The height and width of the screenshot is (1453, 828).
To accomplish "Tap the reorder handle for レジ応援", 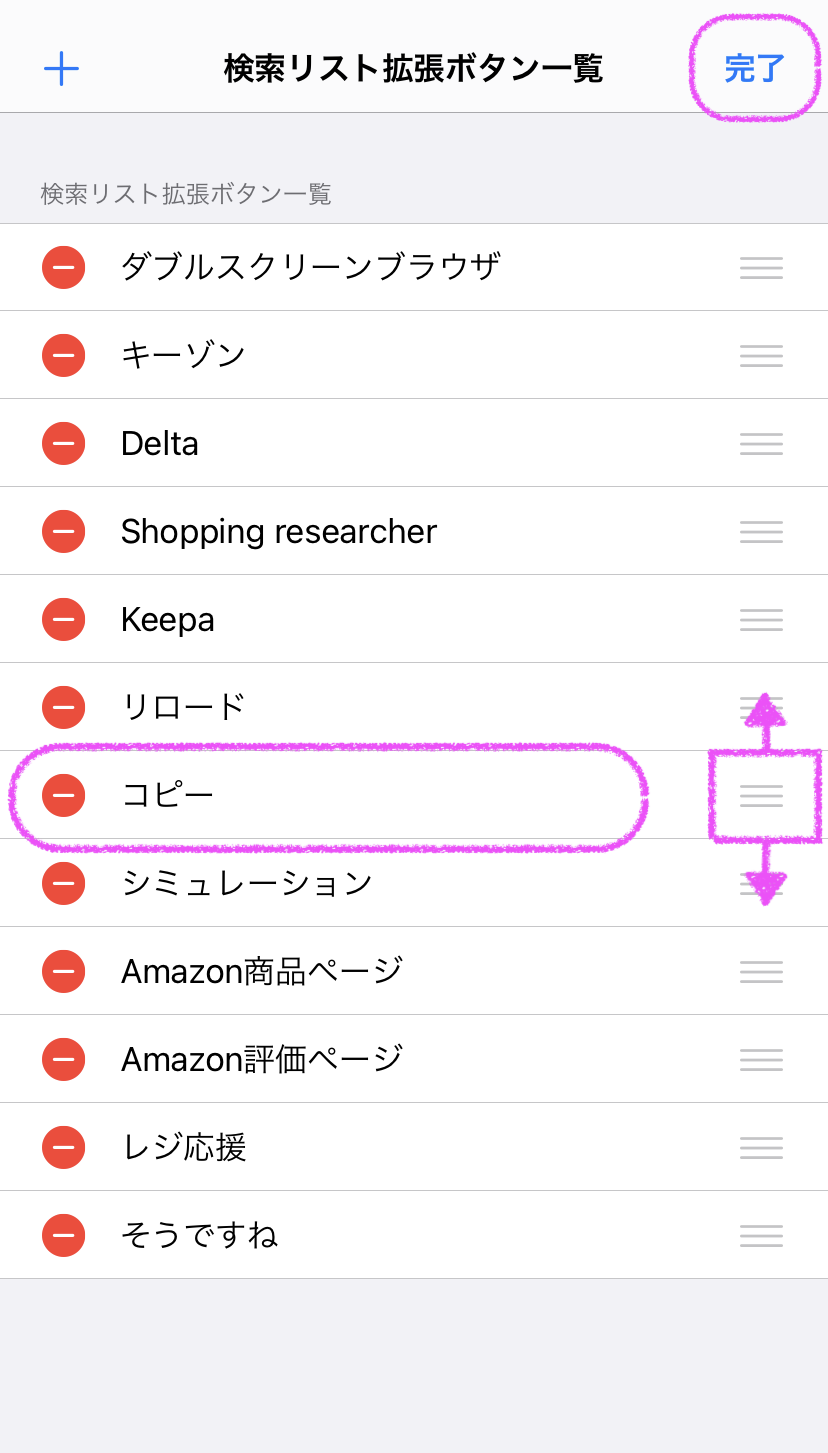I will pyautogui.click(x=761, y=1147).
